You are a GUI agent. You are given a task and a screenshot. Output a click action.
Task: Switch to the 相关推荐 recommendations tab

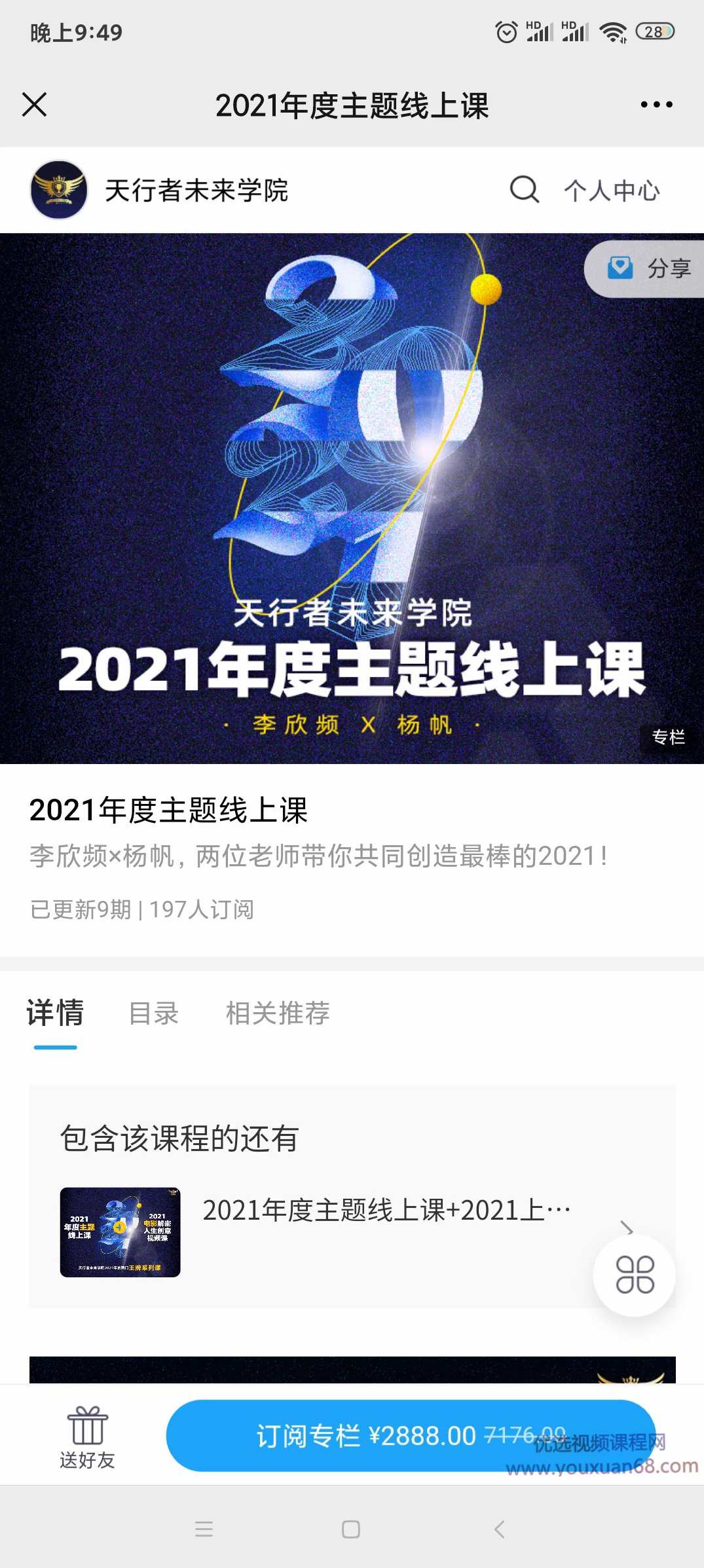(278, 1013)
